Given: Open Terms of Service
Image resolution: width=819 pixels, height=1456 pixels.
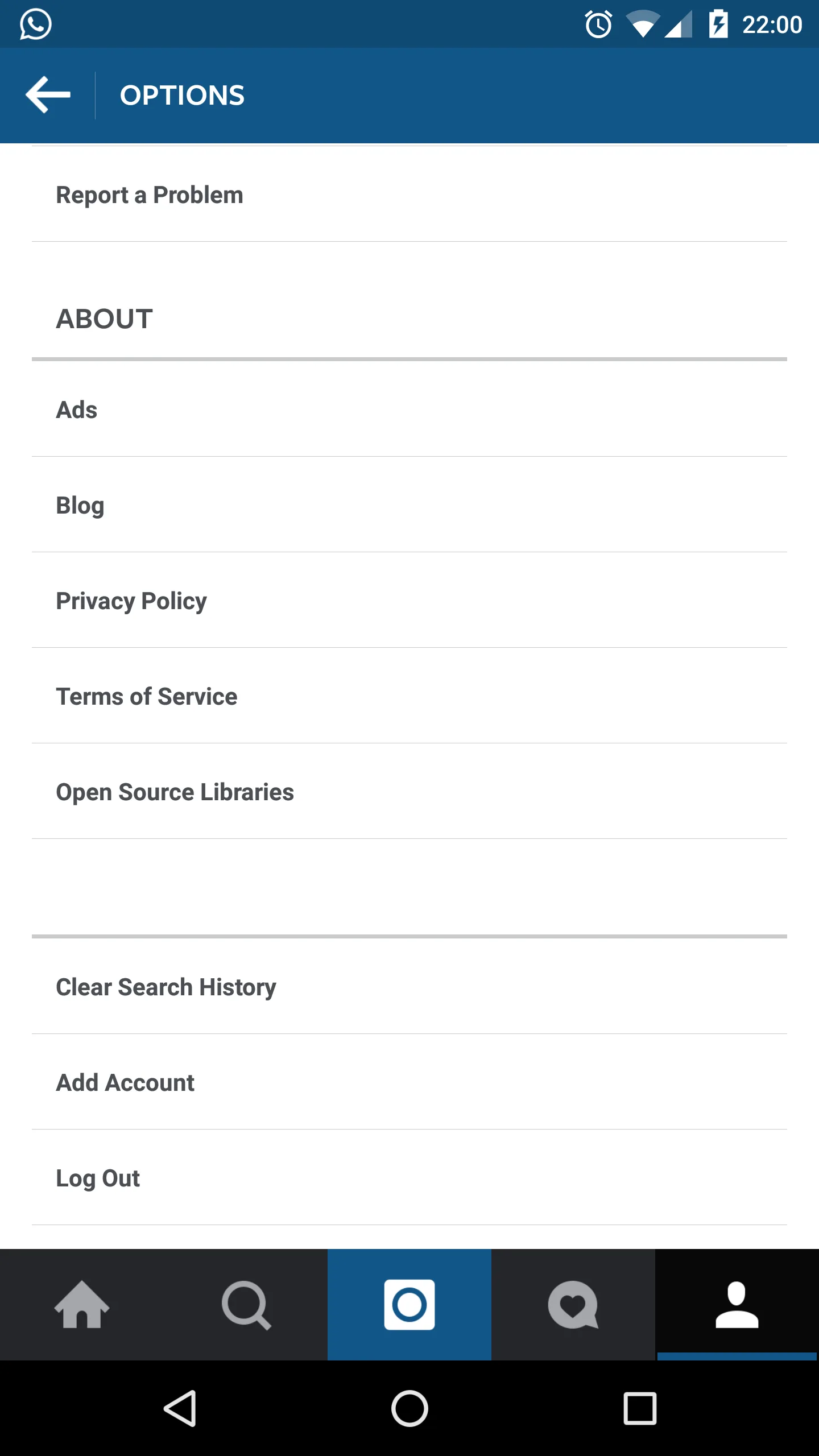Looking at the screenshot, I should (x=147, y=696).
